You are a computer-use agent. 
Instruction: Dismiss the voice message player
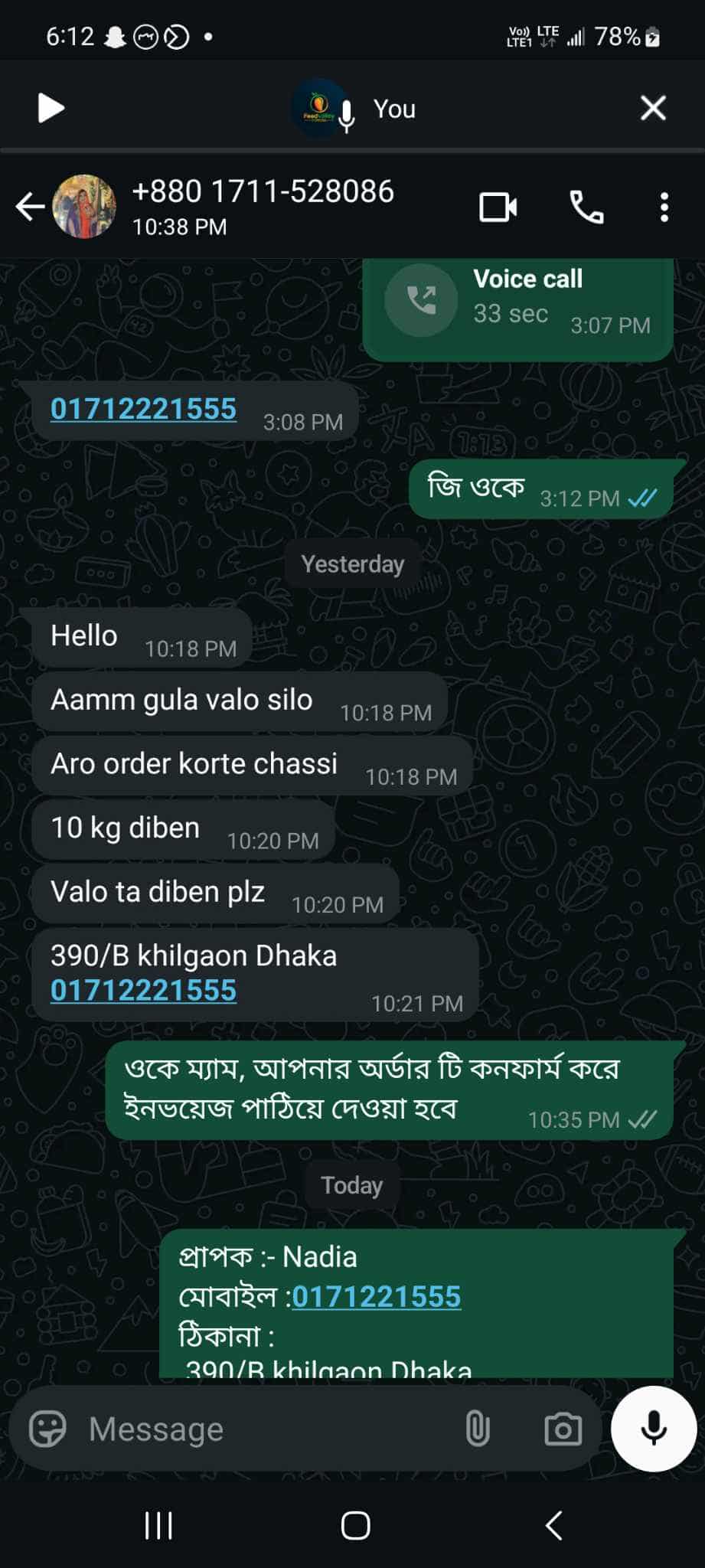[653, 108]
